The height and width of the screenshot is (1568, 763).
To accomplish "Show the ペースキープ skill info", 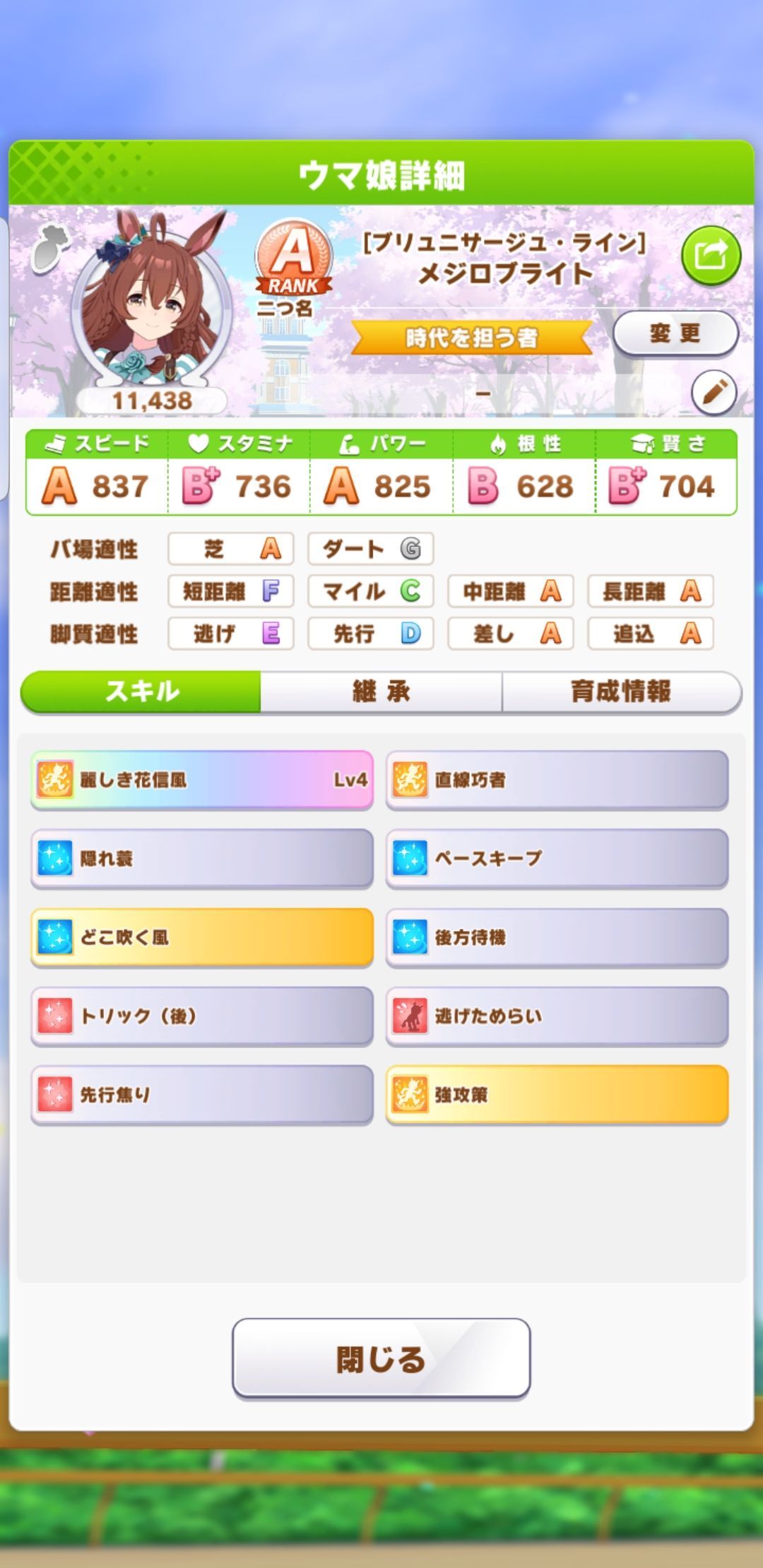I will [557, 858].
